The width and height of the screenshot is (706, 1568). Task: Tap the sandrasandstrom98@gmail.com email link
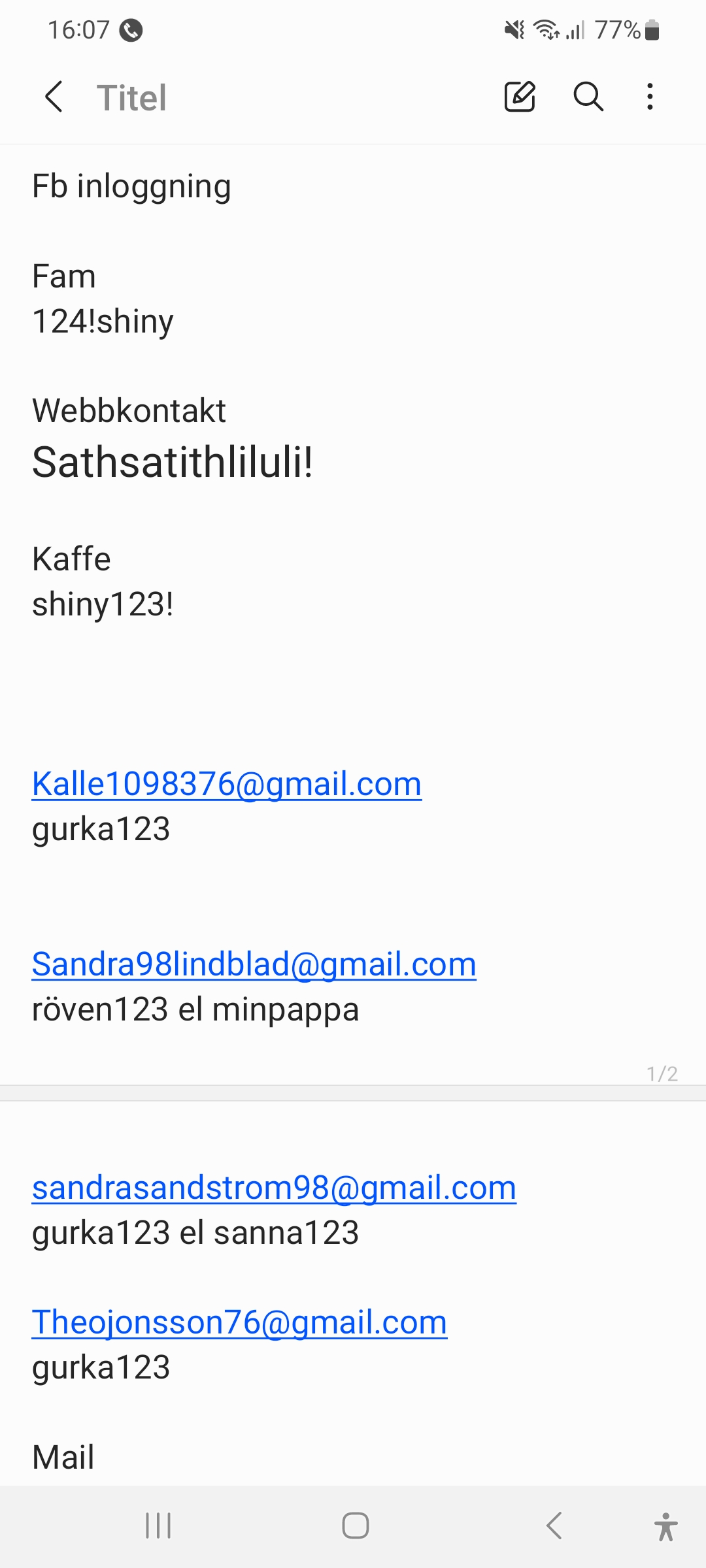tap(274, 1188)
